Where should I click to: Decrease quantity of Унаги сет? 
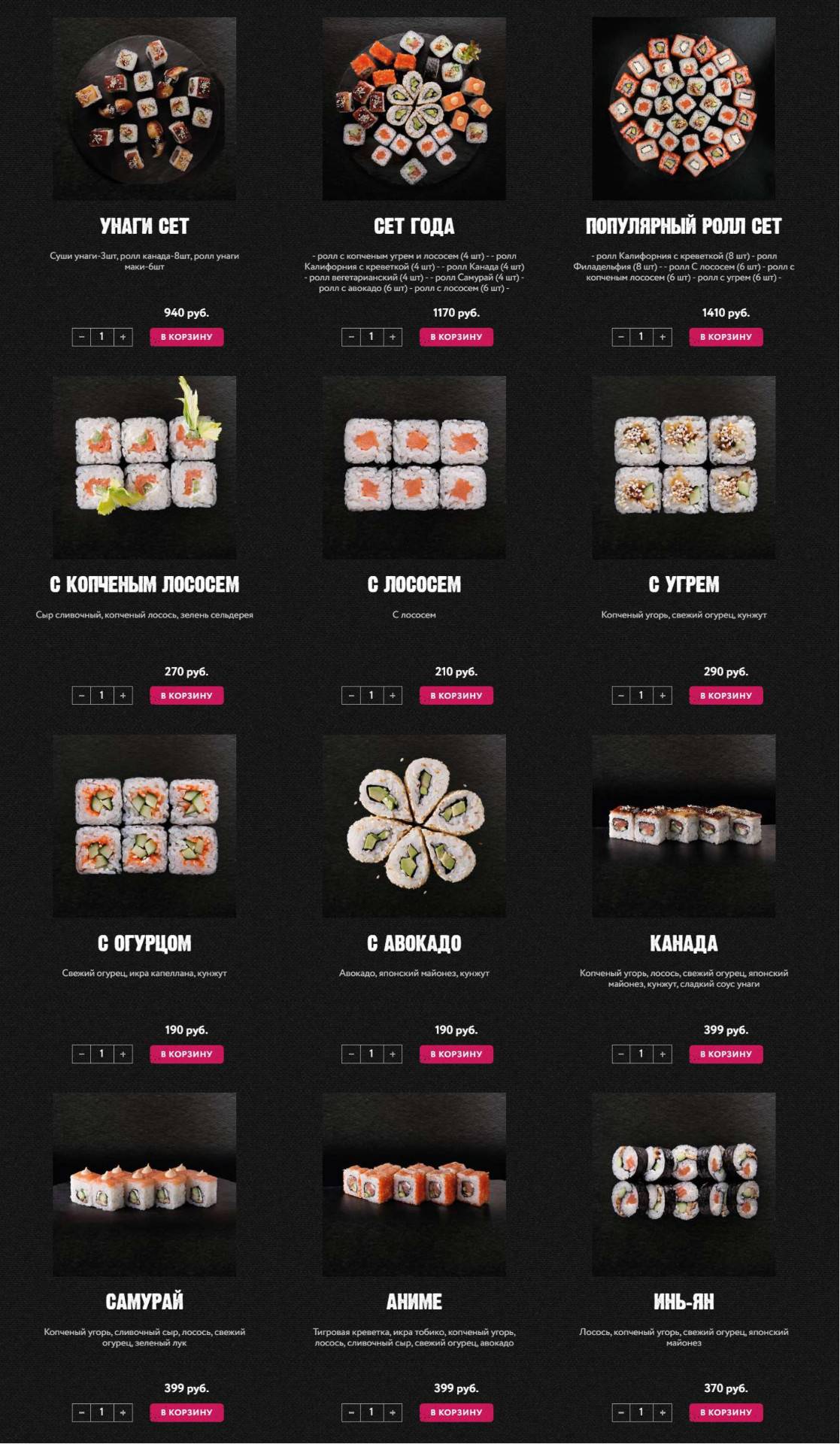pyautogui.click(x=81, y=337)
